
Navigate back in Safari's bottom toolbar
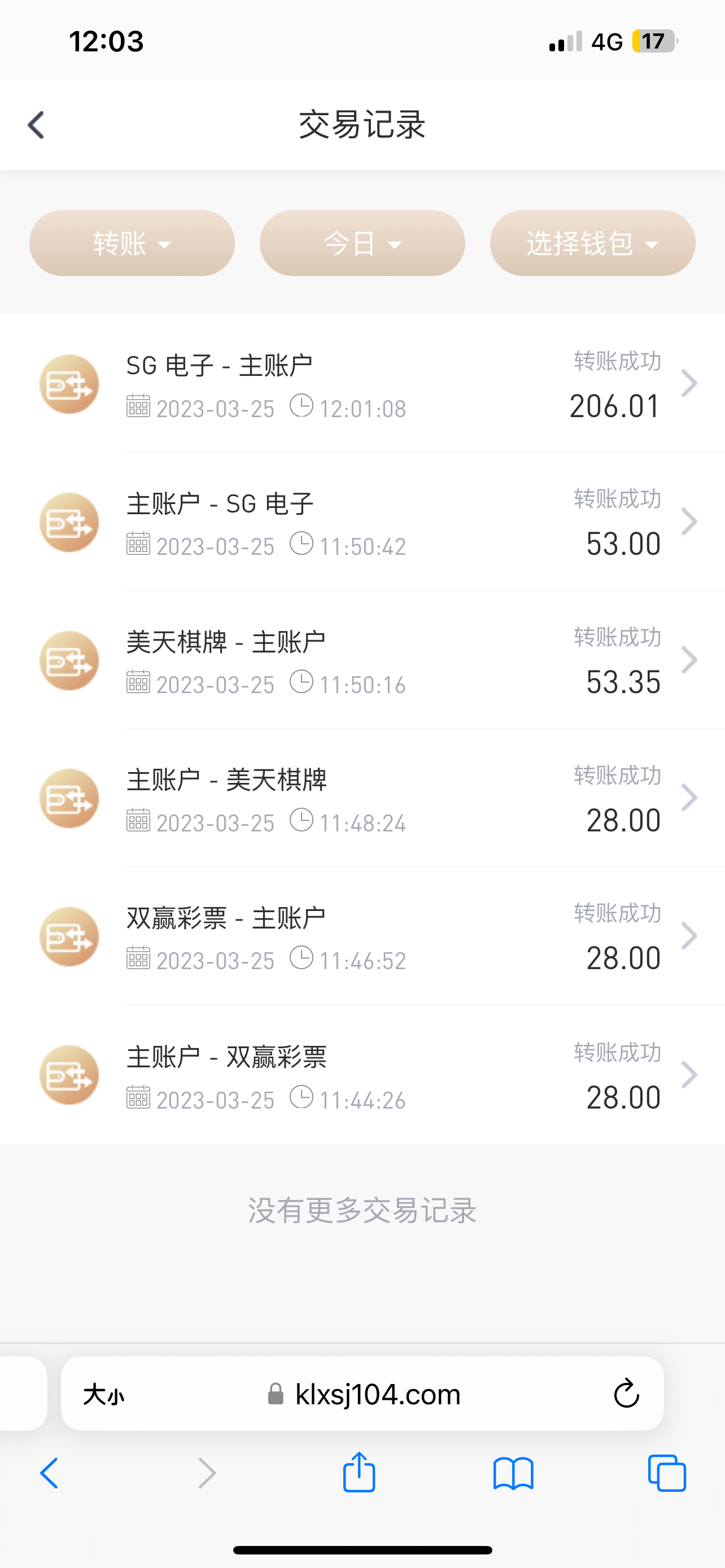50,1473
